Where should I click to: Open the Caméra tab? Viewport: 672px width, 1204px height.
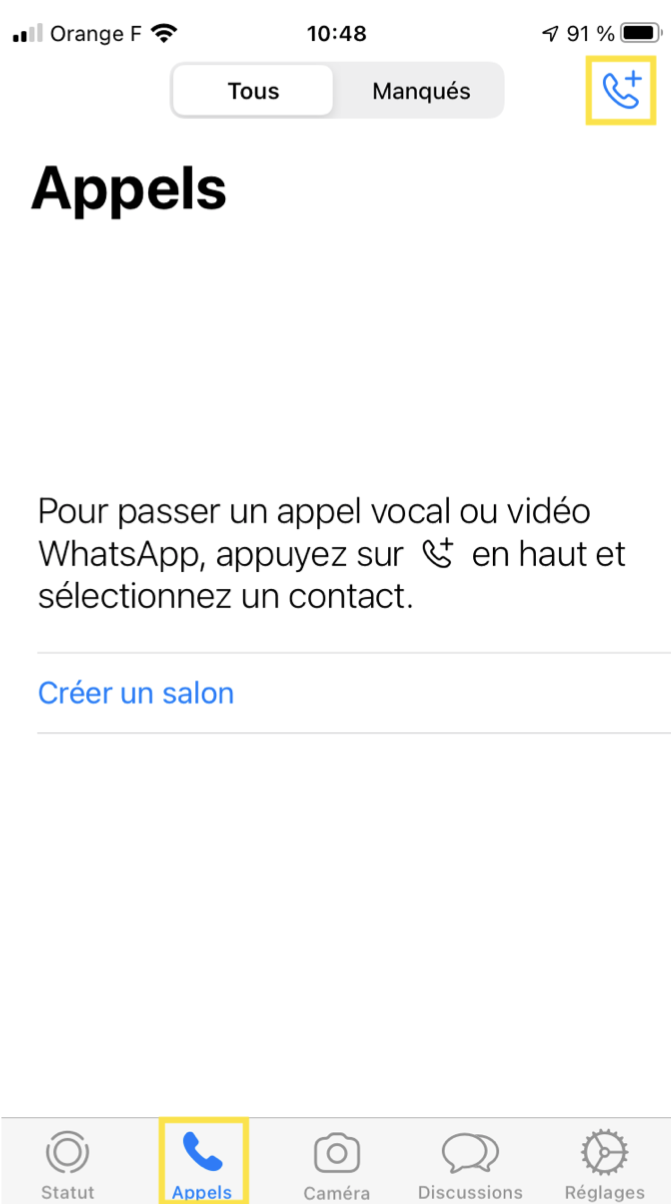337,1164
